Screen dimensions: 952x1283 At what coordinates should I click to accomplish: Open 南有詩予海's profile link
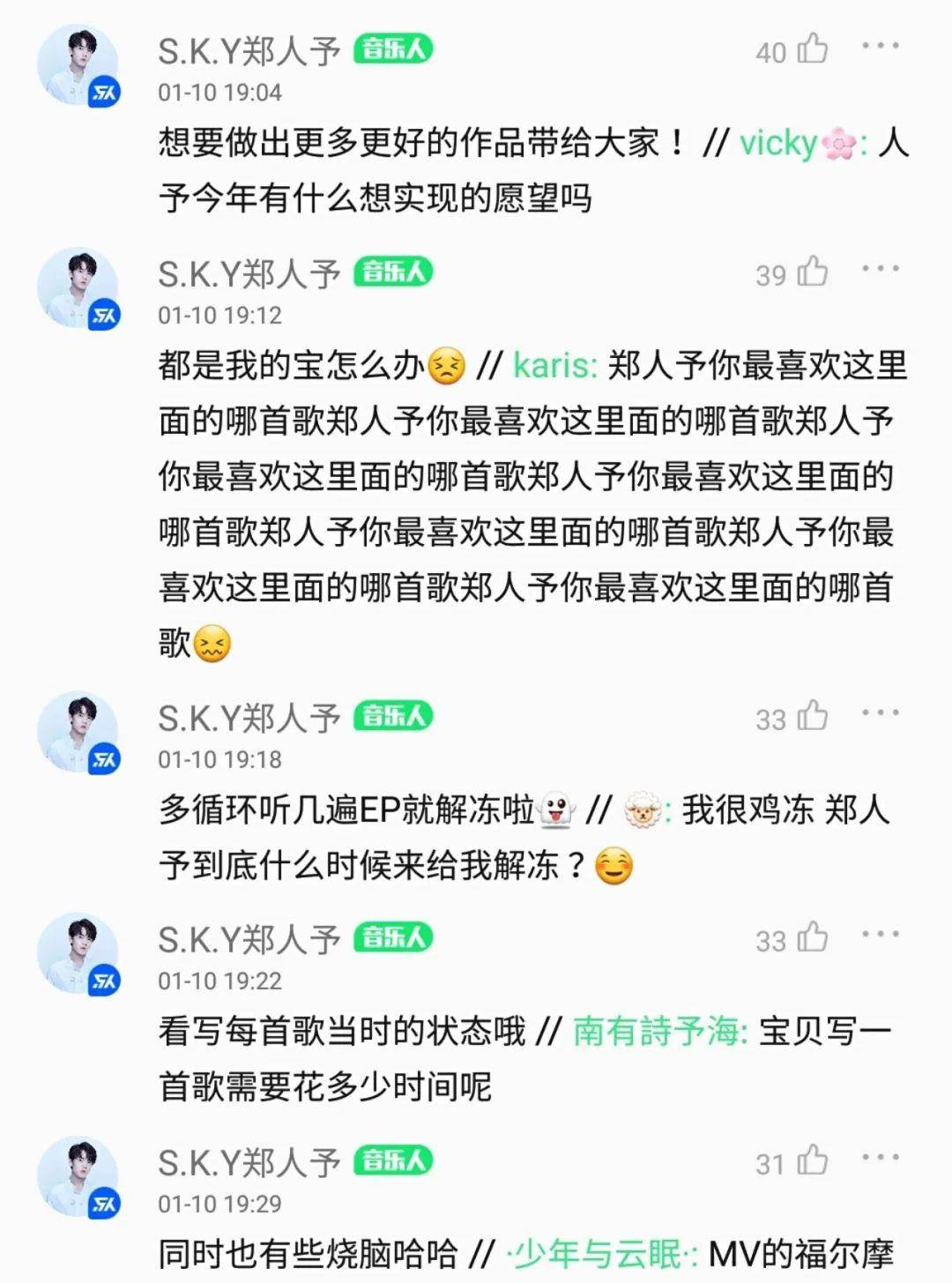pos(658,1031)
